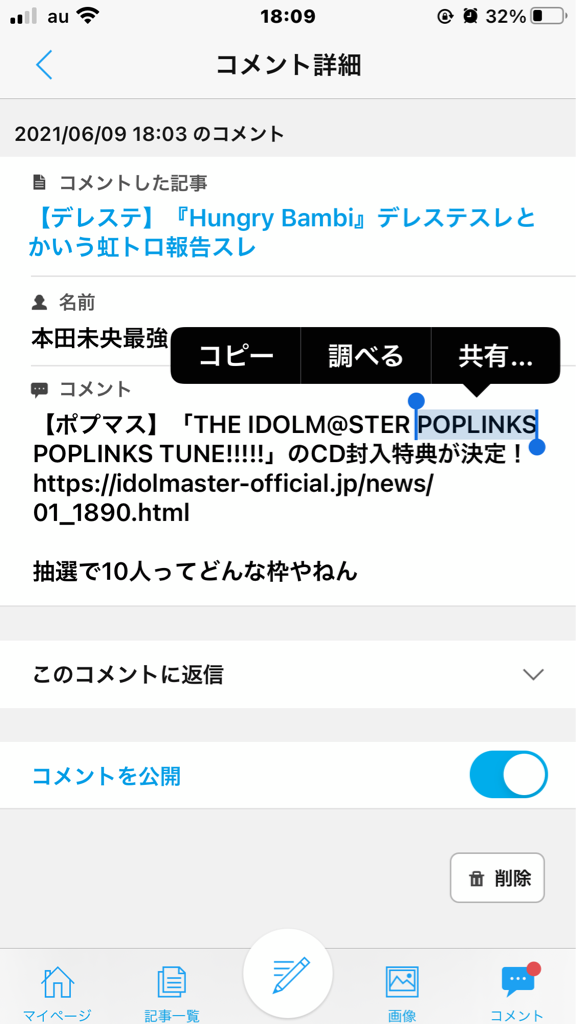
Task: Look up the selection with 調べる
Action: tap(366, 356)
